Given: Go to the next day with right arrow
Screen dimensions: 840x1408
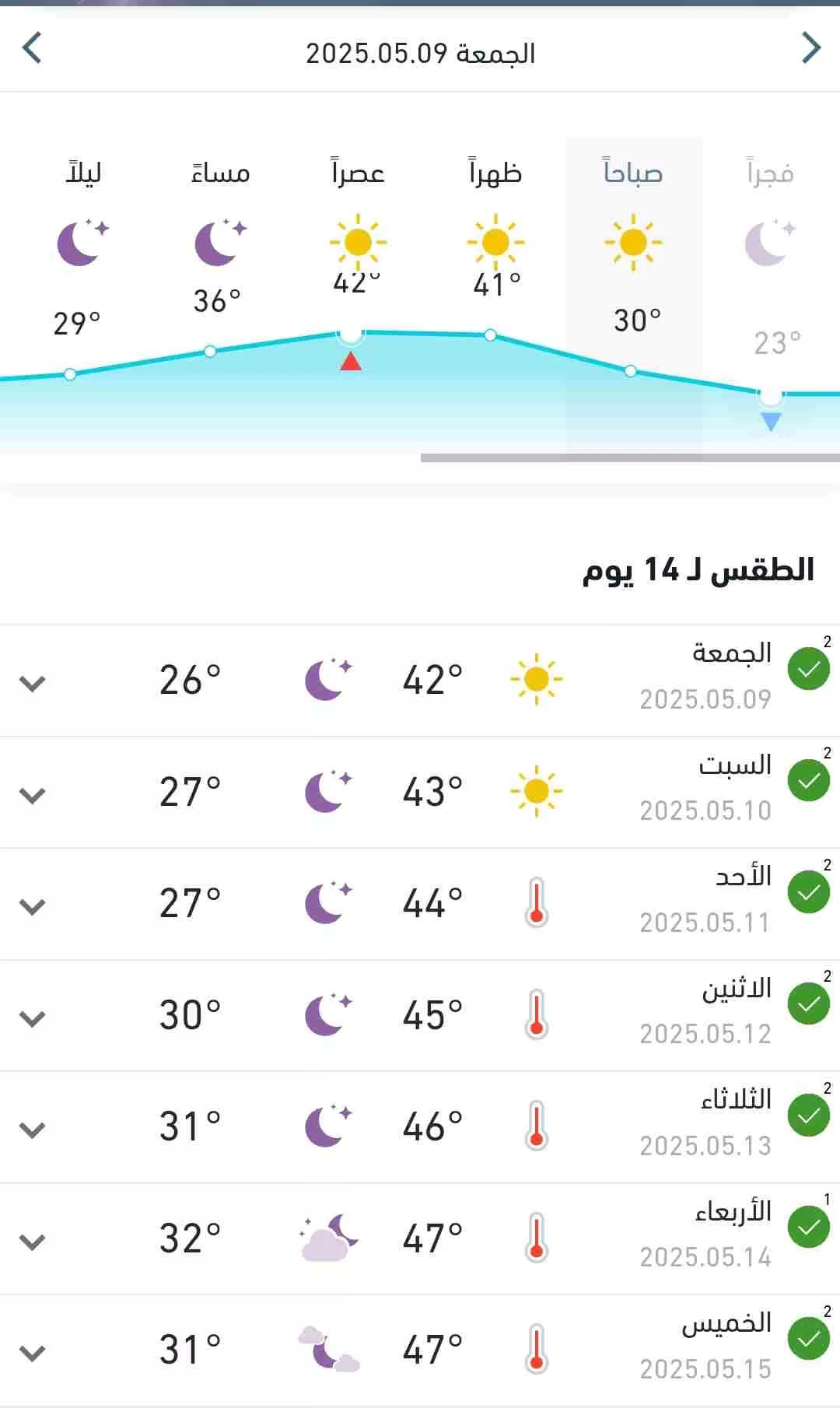Looking at the screenshot, I should pos(811,48).
